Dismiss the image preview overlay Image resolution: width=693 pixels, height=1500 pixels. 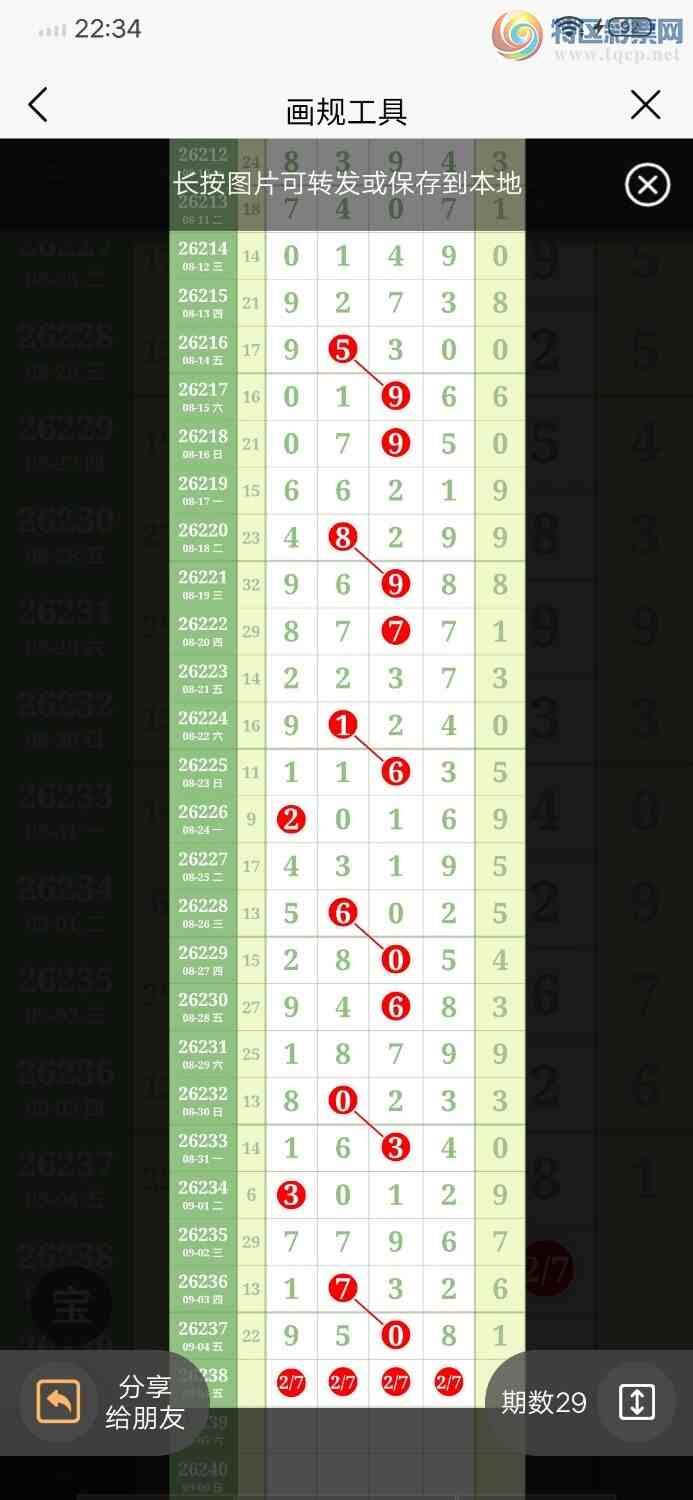tap(647, 185)
